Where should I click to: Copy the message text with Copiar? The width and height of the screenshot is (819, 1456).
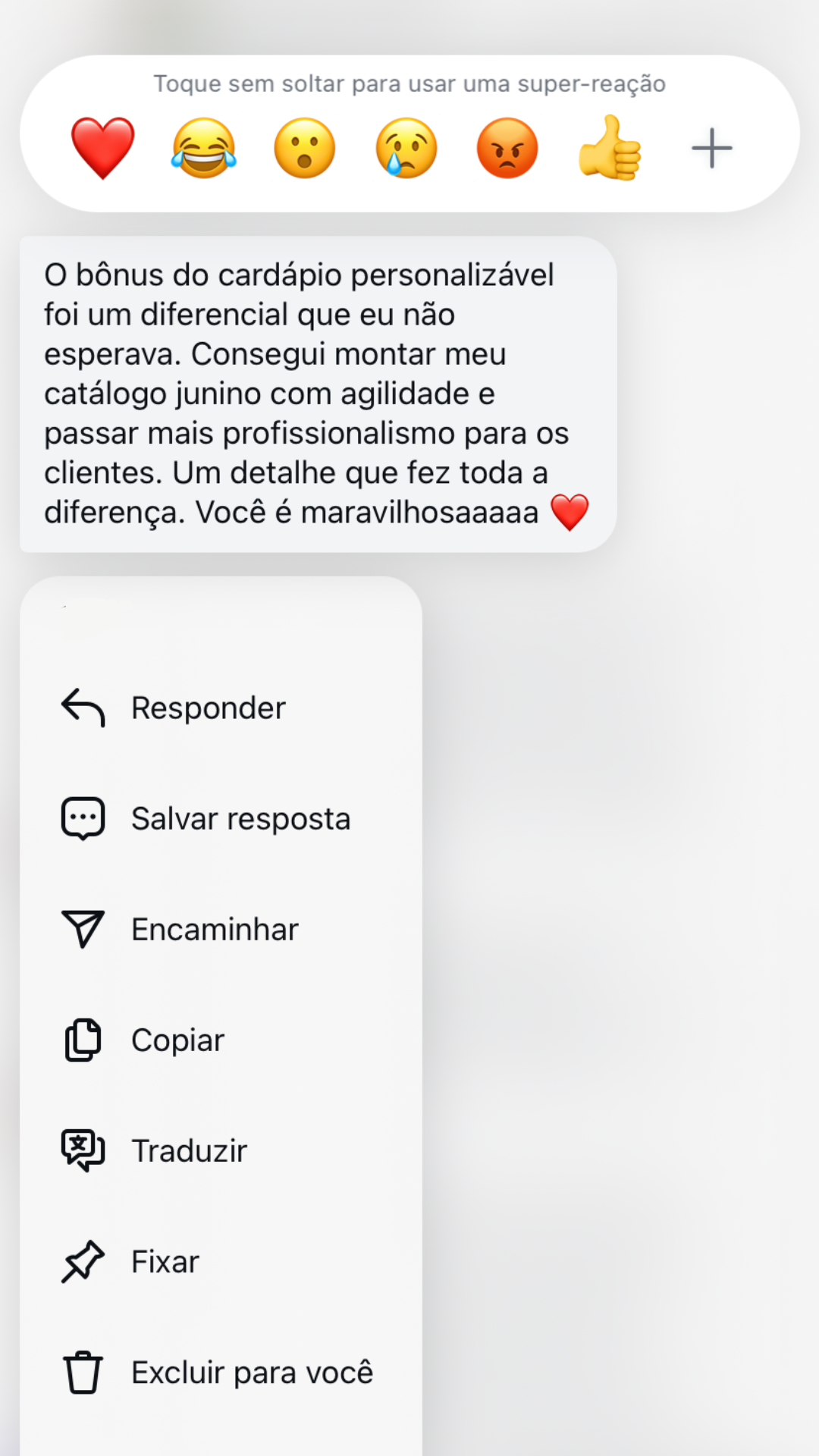pyautogui.click(x=177, y=1040)
